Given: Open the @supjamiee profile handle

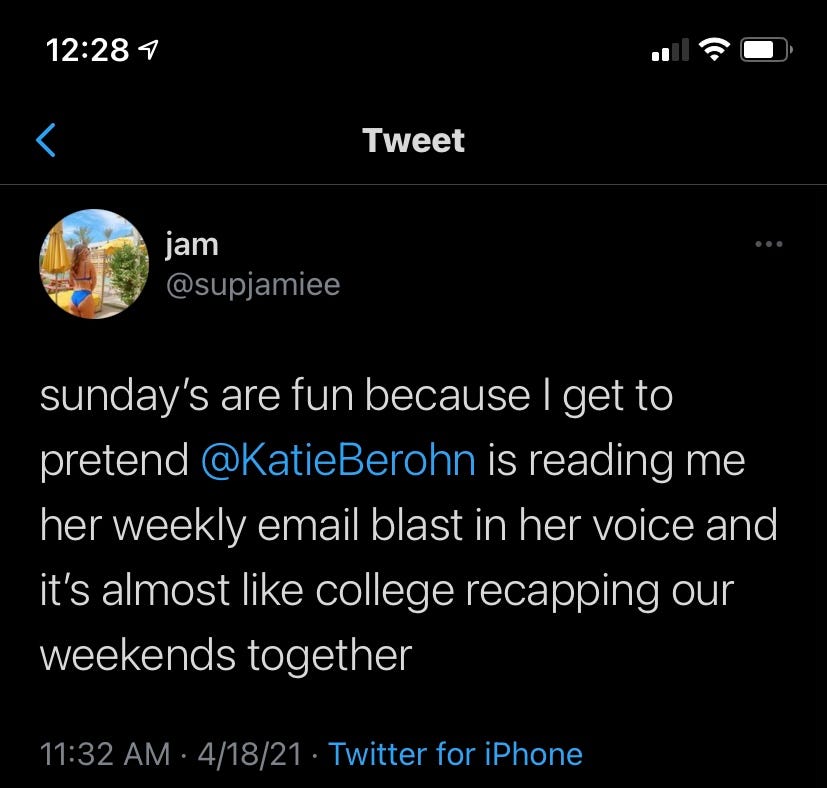Looking at the screenshot, I should [x=253, y=285].
